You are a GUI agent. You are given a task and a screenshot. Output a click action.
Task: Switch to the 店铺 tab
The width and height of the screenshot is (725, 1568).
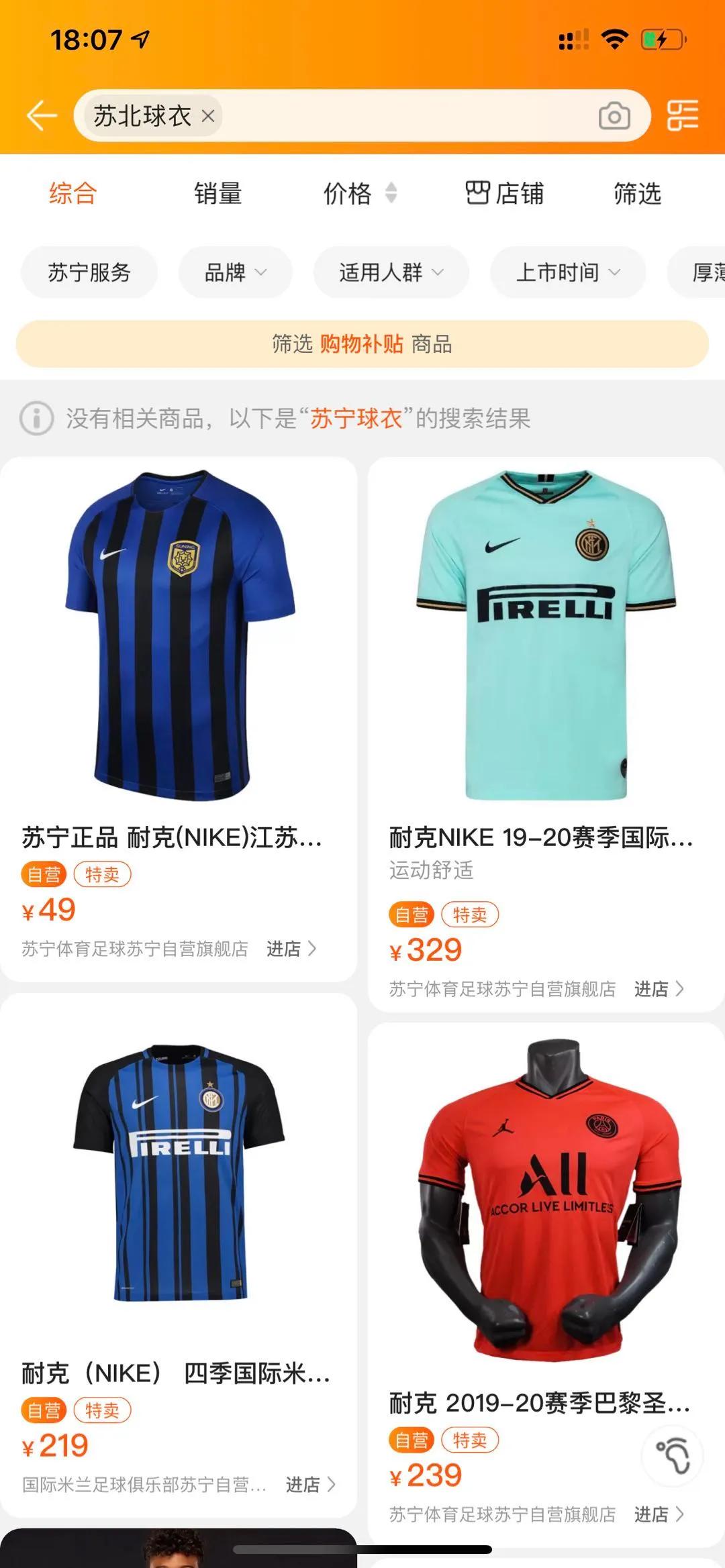[504, 193]
